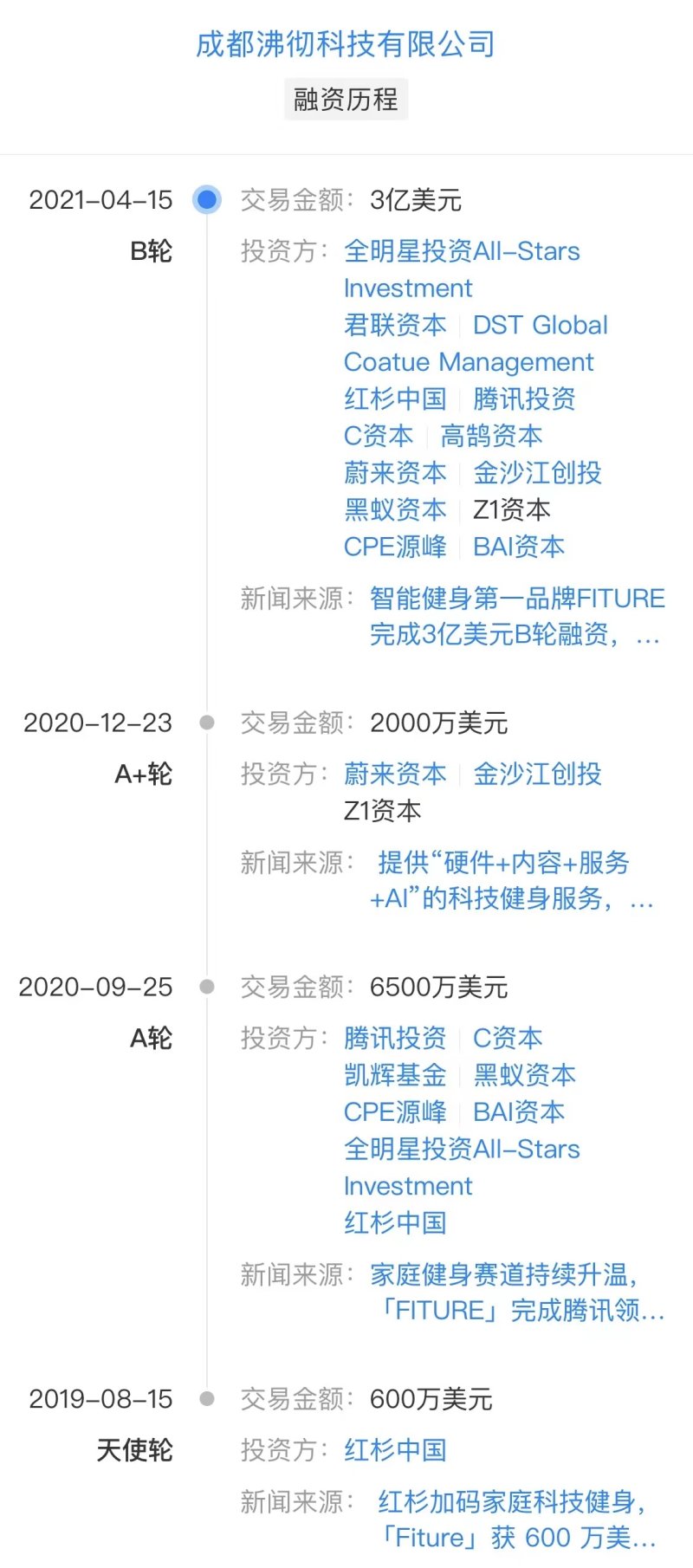Open the 凯辉基金 investor link
Screen dimensions: 693x1568
coord(395,1075)
